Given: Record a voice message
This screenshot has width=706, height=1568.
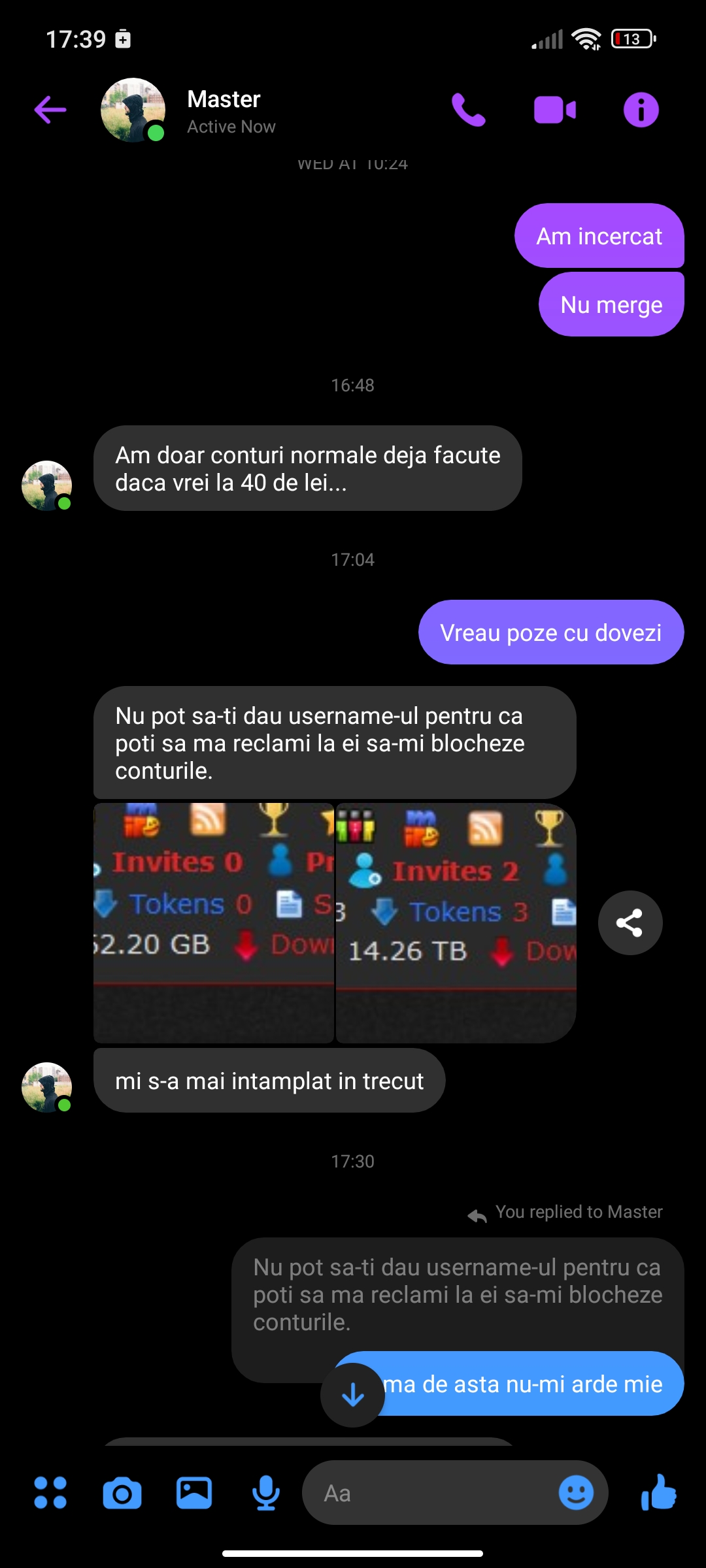Looking at the screenshot, I should click(266, 1494).
